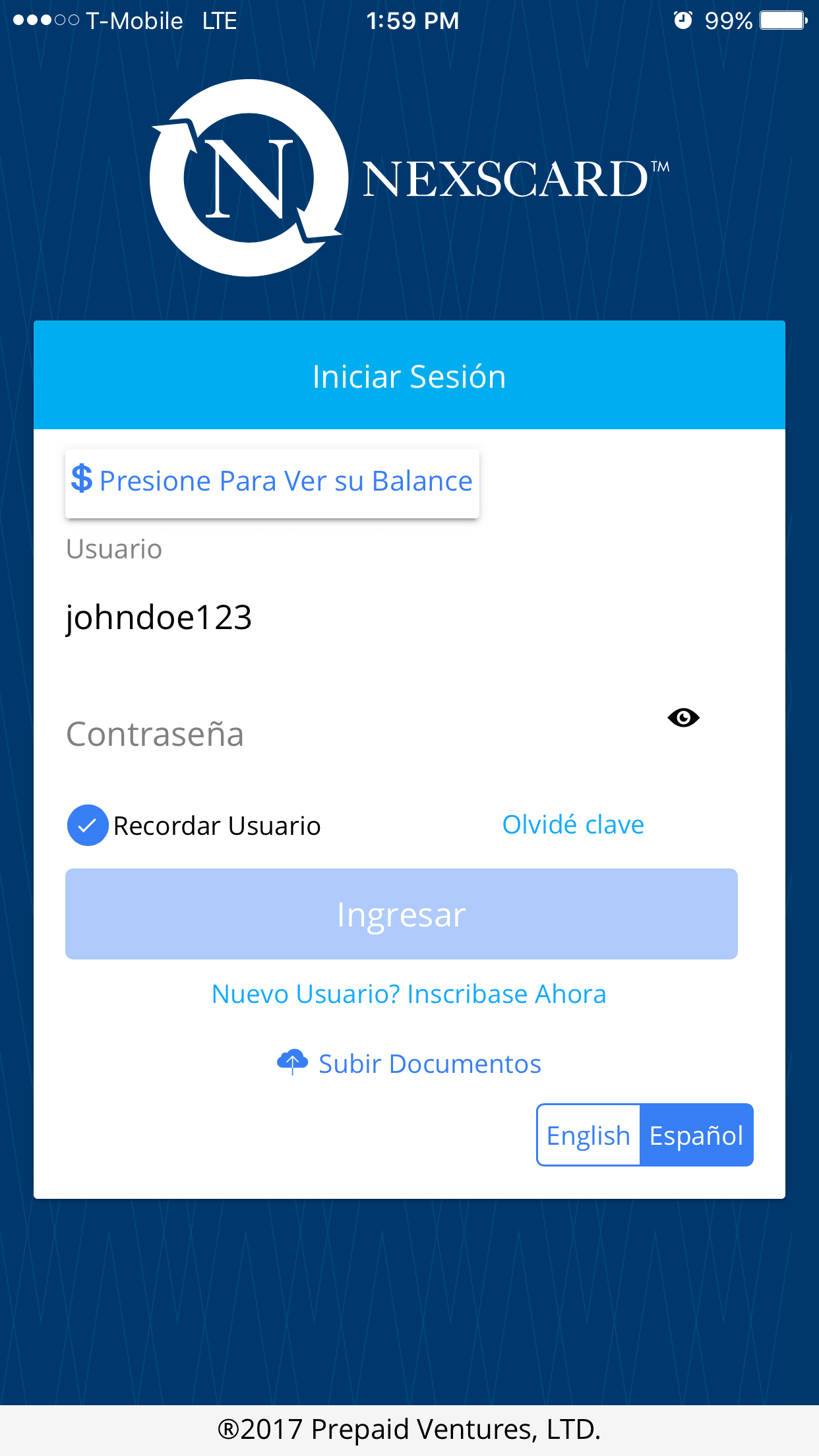Switch language to English

[588, 1135]
